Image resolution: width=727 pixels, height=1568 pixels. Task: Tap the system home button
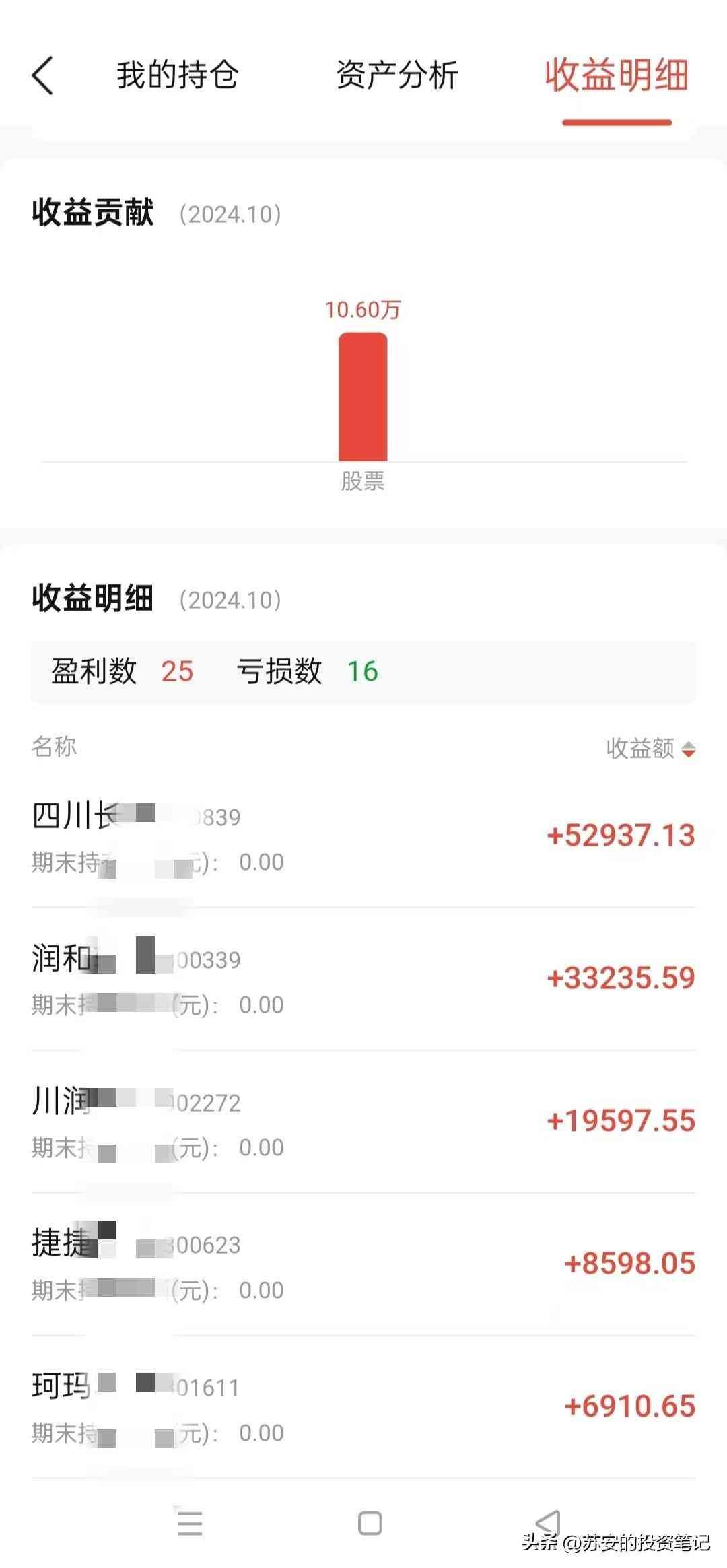pyautogui.click(x=370, y=1524)
